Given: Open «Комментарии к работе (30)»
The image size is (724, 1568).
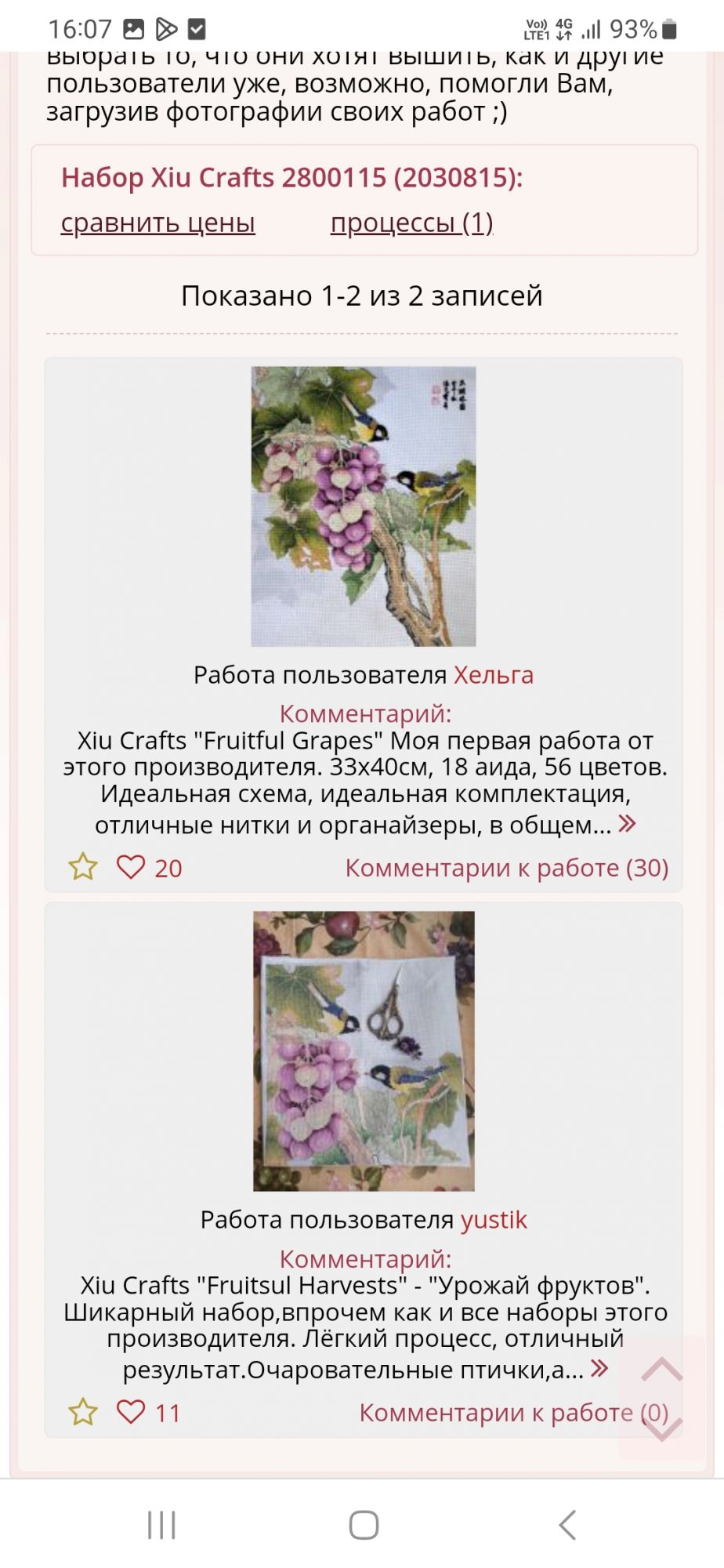Looking at the screenshot, I should click(x=506, y=868).
